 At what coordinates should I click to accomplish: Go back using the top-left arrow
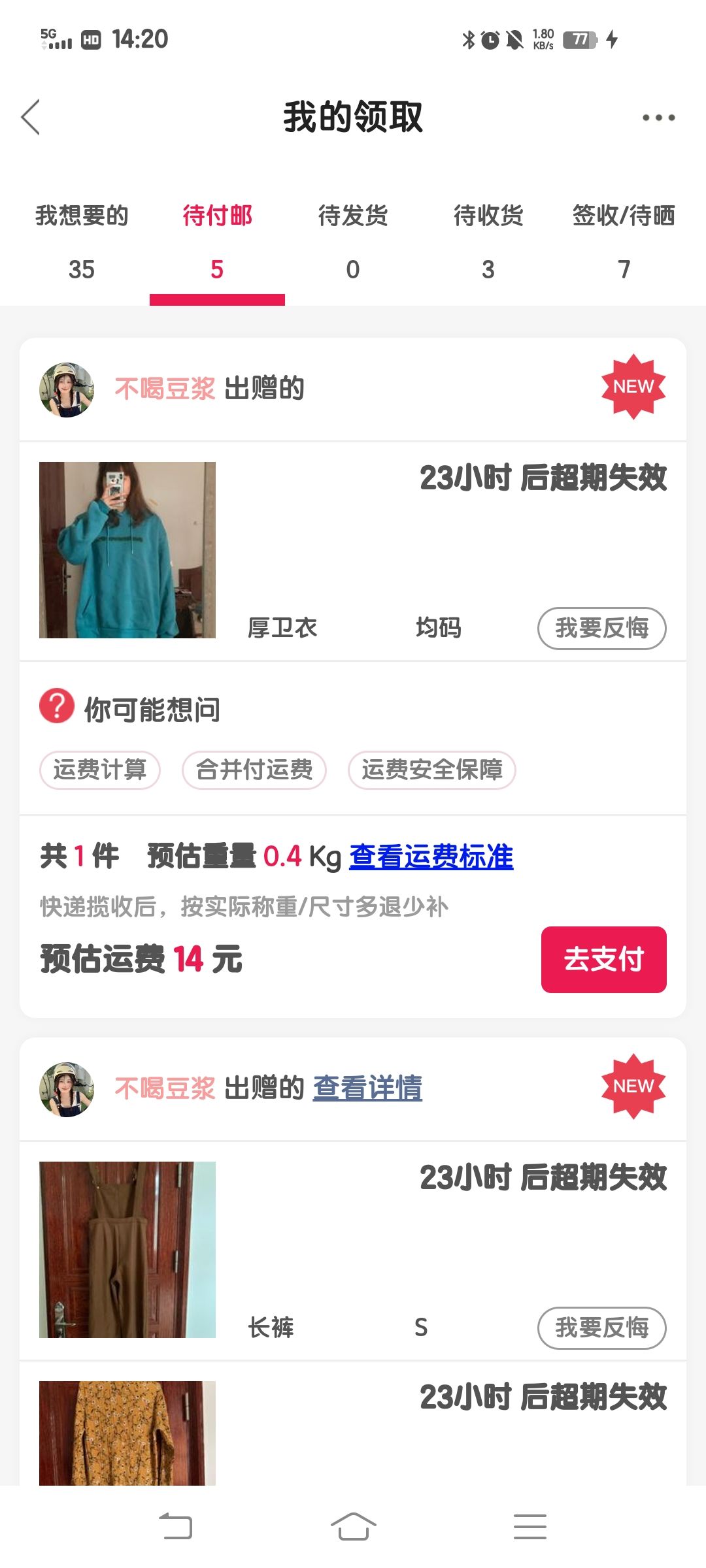point(31,118)
